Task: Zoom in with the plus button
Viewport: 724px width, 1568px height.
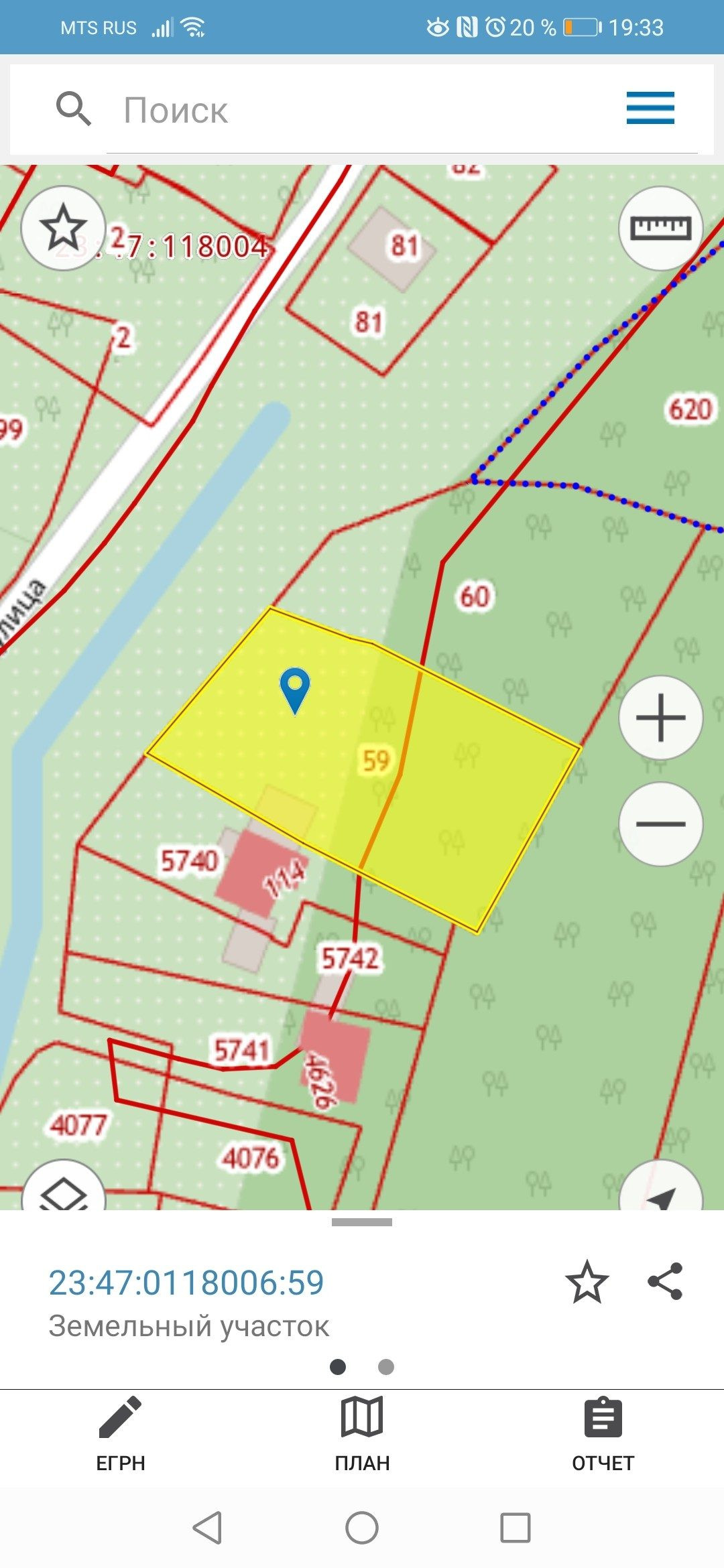Action: [x=660, y=718]
